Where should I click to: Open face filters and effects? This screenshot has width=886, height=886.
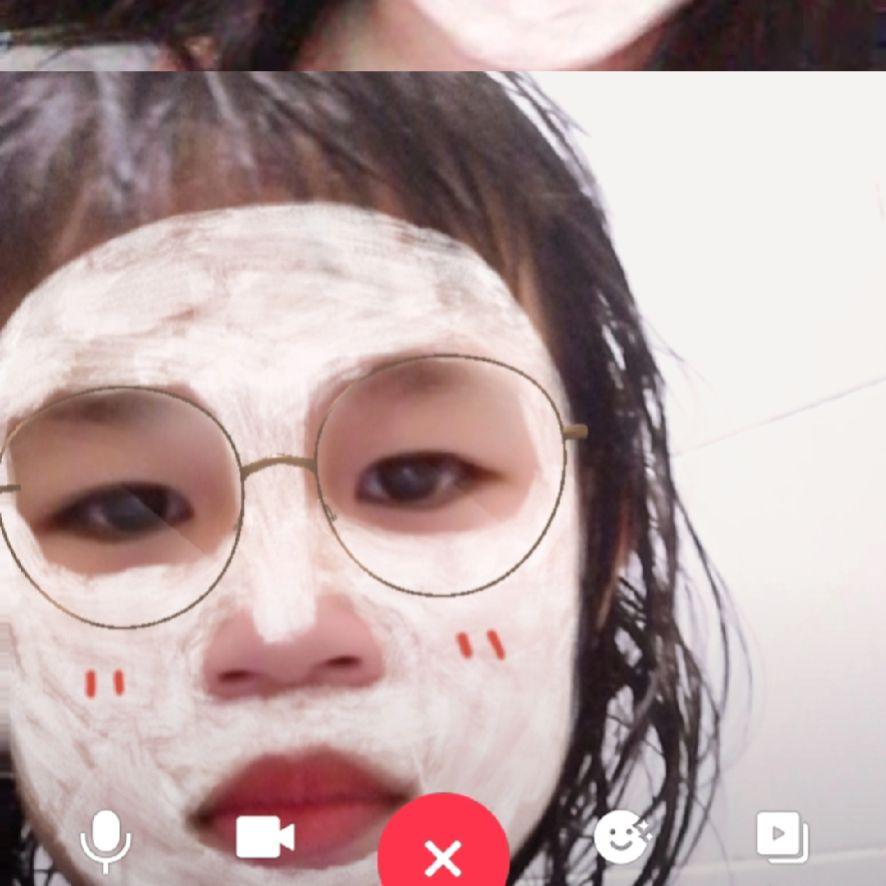tap(621, 837)
